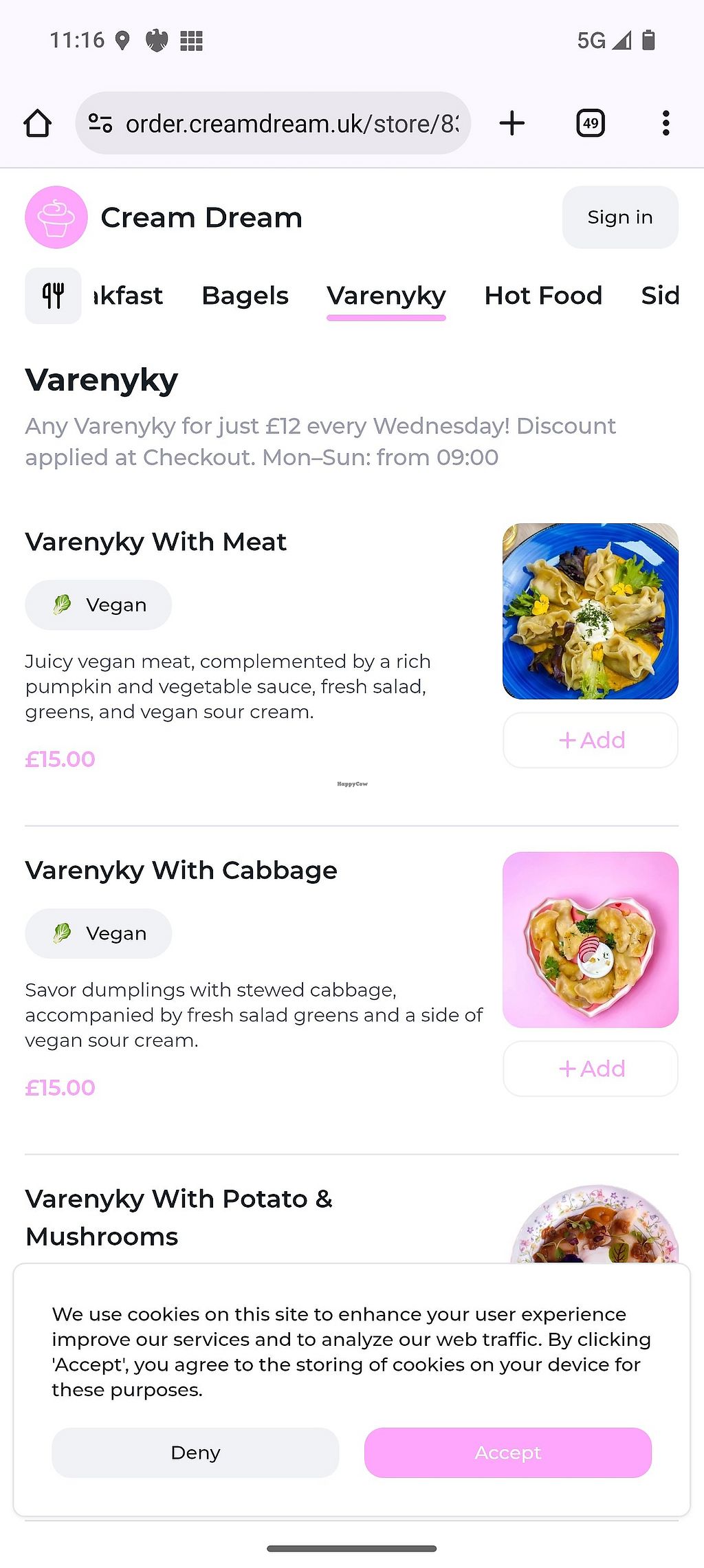Select the Varenyky category tab

point(386,296)
